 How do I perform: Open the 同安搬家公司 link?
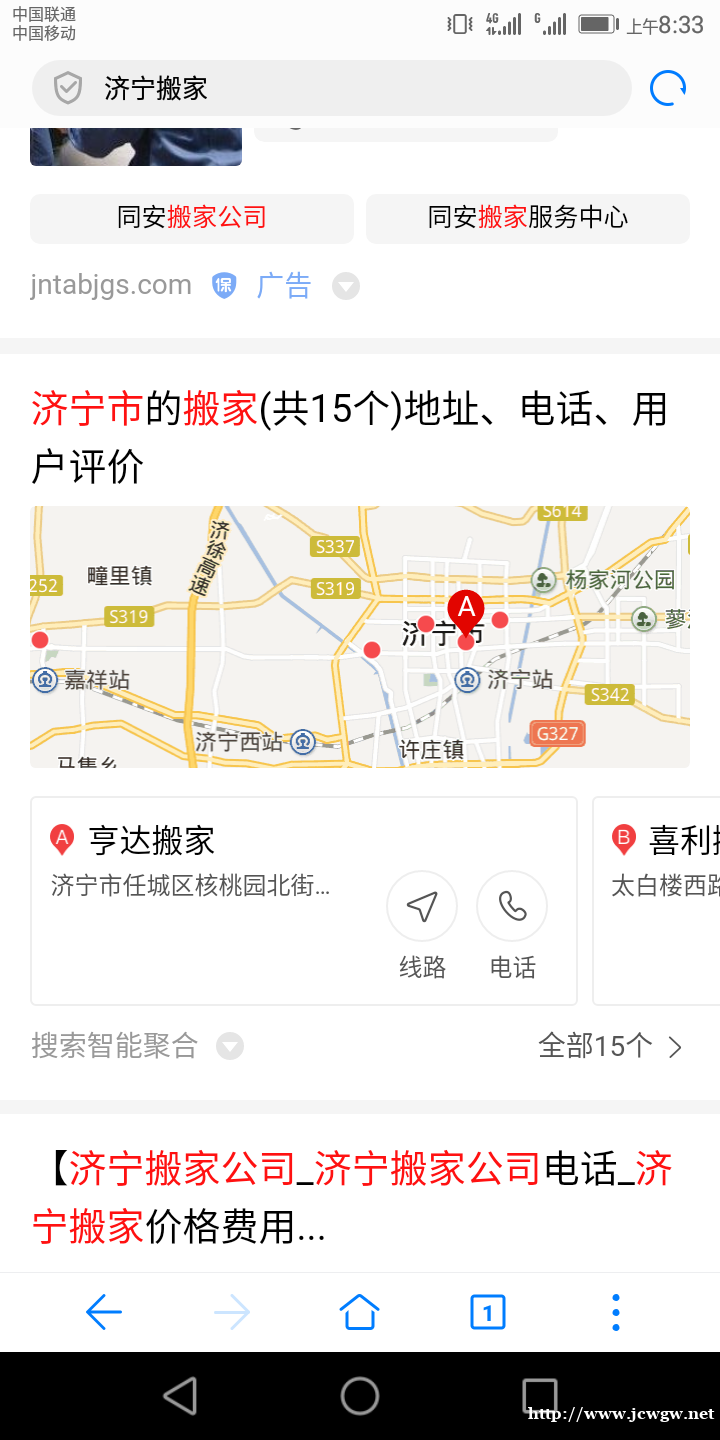click(192, 218)
